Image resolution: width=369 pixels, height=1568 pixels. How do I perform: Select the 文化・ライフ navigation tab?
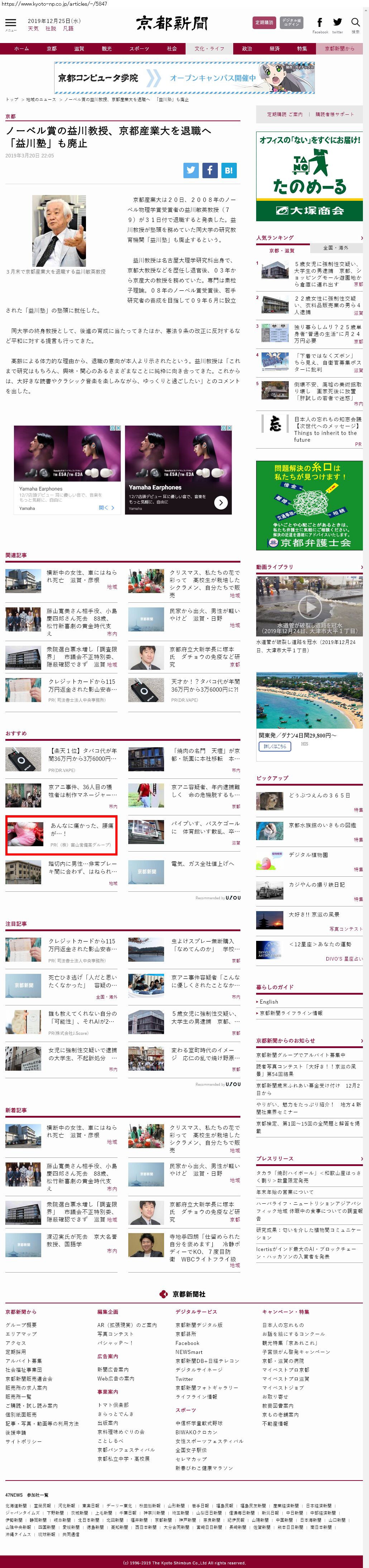tap(209, 49)
